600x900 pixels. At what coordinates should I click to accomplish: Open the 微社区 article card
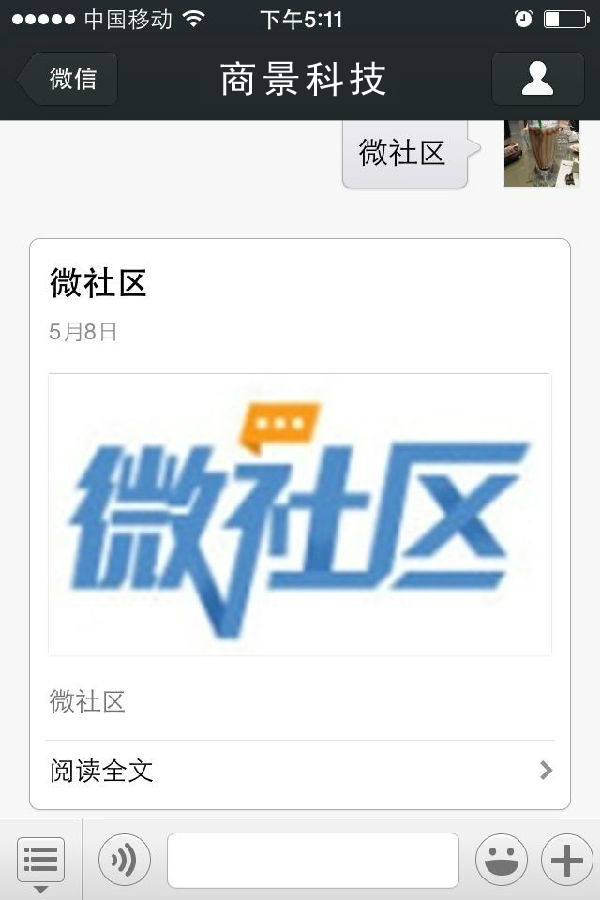click(x=299, y=514)
